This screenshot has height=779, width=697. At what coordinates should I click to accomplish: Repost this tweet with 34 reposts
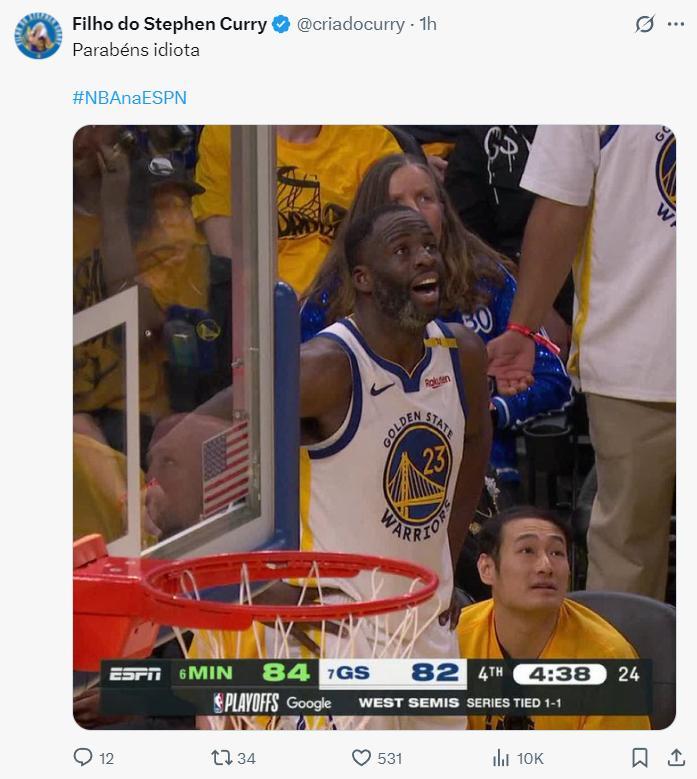pos(222,758)
